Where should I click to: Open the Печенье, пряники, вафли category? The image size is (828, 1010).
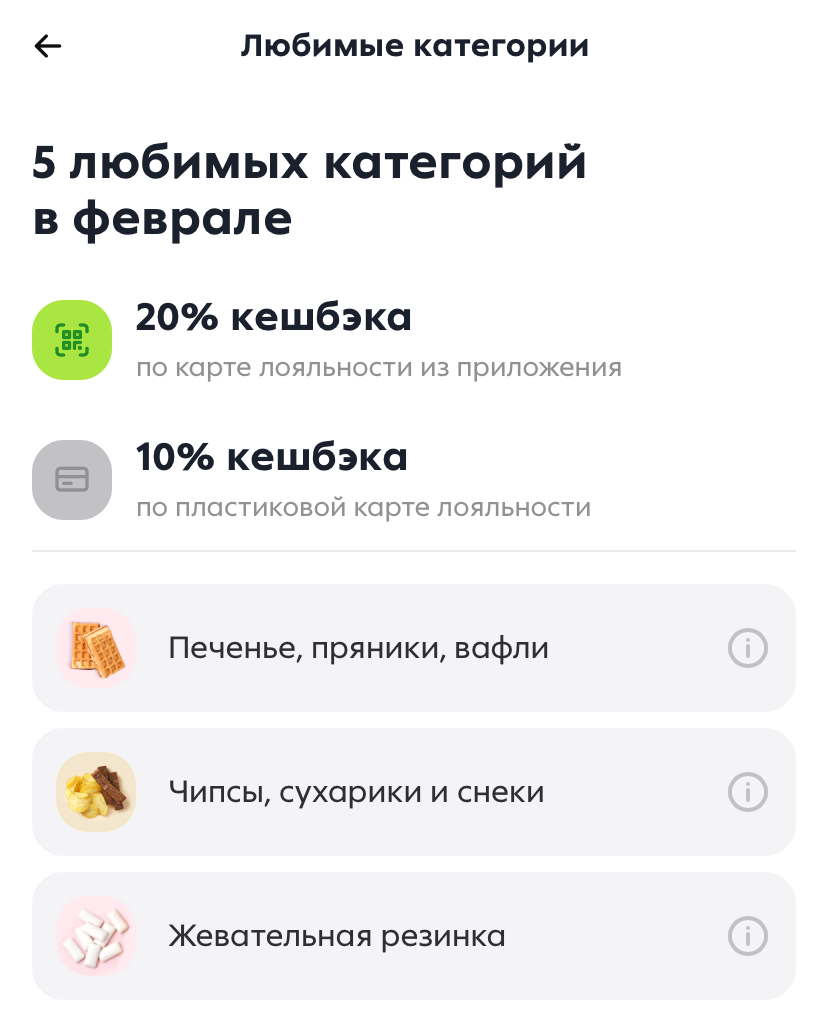359,649
